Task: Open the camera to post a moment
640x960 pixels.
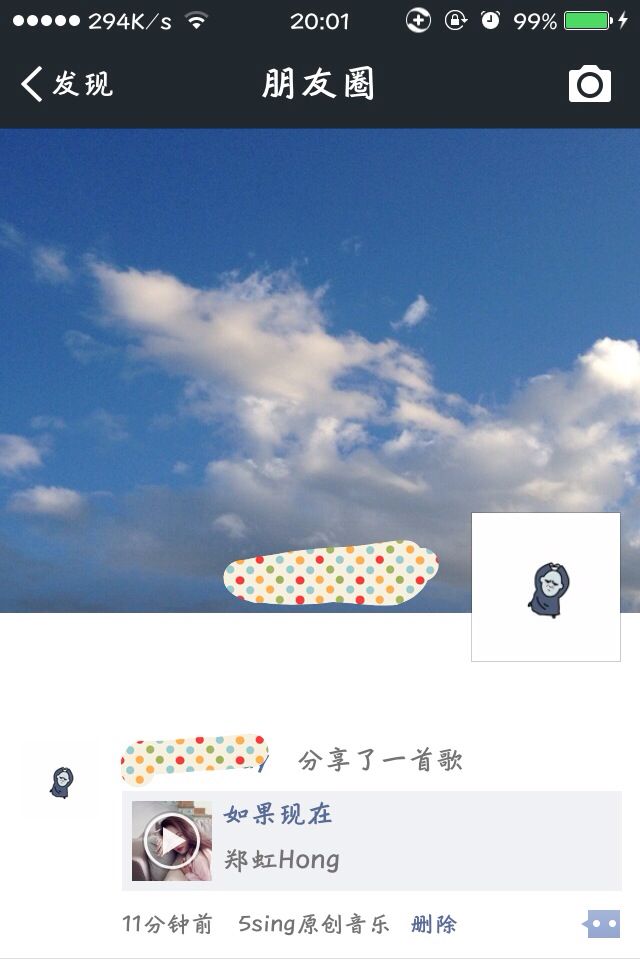Action: tap(590, 84)
